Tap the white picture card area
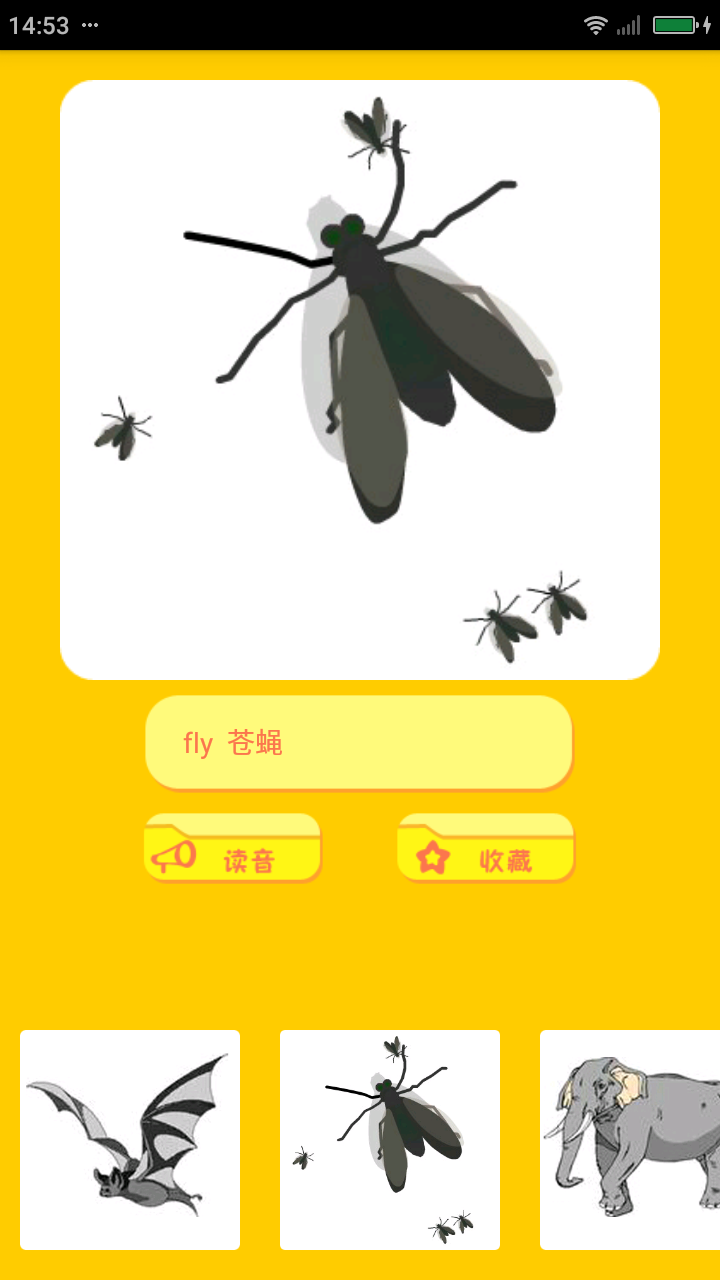720x1280 pixels. 360,380
